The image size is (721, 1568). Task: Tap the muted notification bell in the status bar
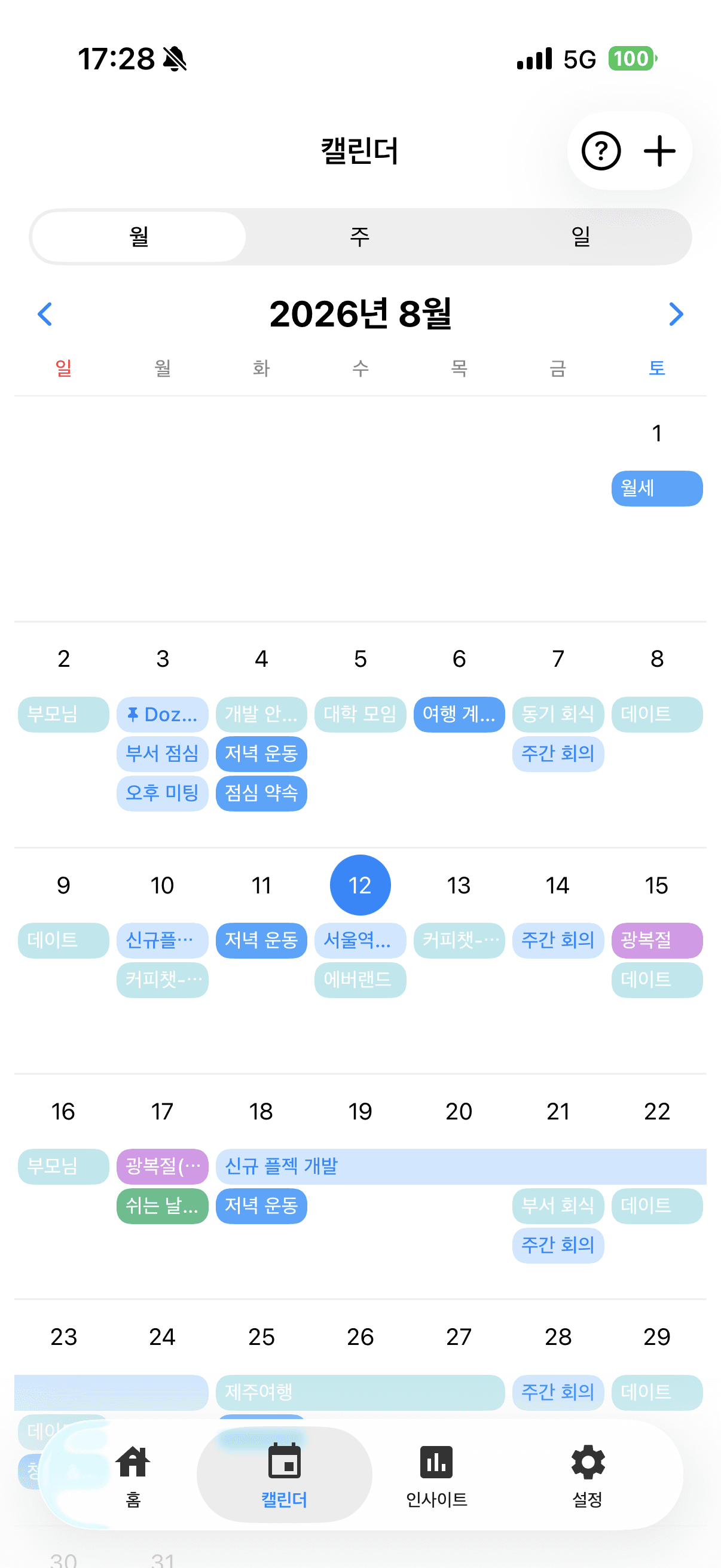tap(175, 57)
